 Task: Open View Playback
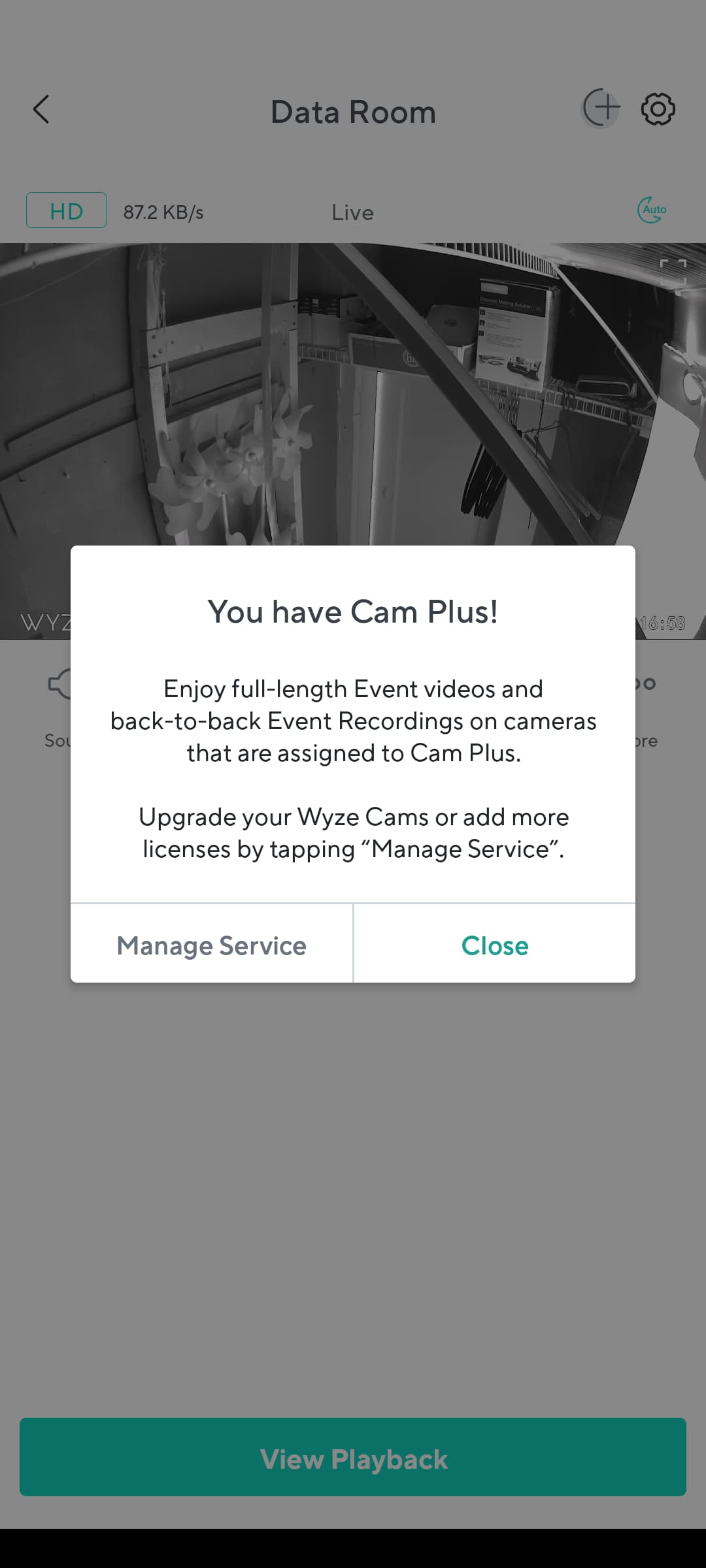[353, 1458]
